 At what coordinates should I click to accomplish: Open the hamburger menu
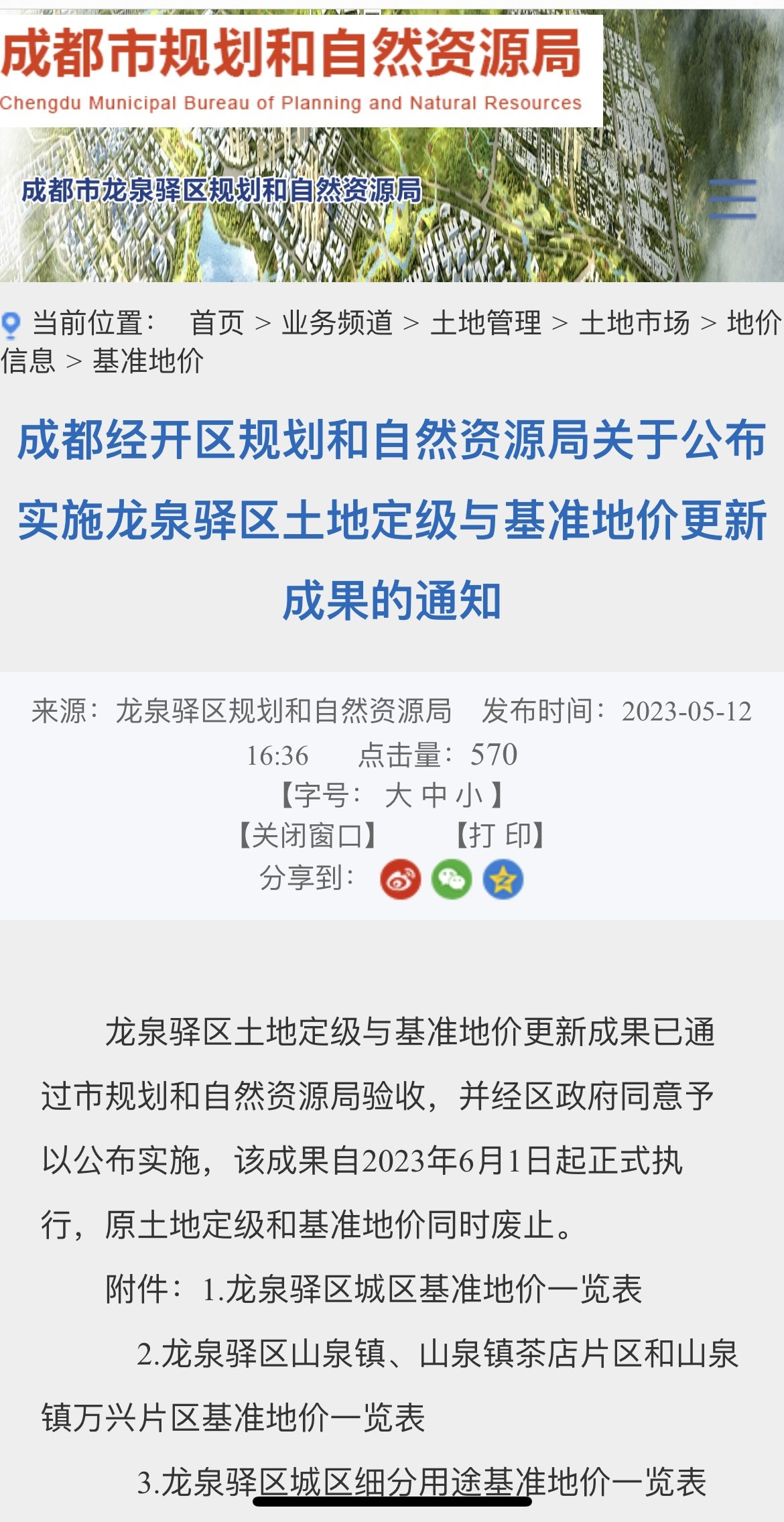click(x=732, y=198)
